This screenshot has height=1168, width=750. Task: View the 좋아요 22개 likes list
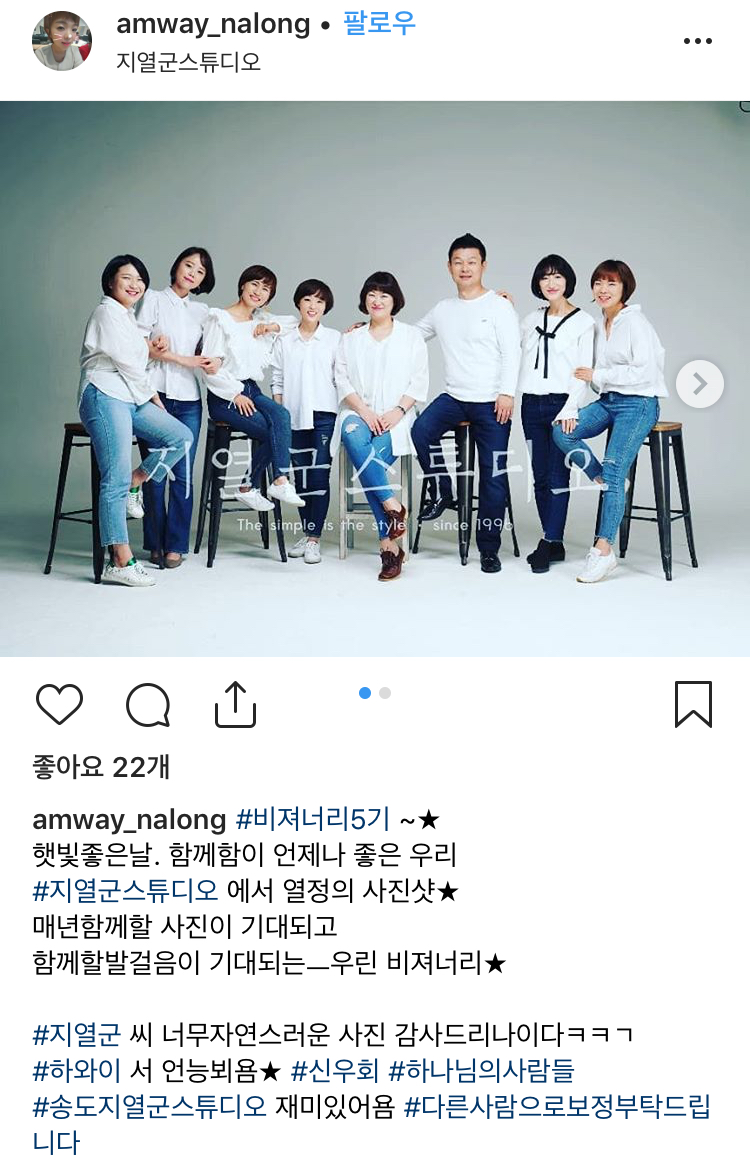tap(101, 767)
